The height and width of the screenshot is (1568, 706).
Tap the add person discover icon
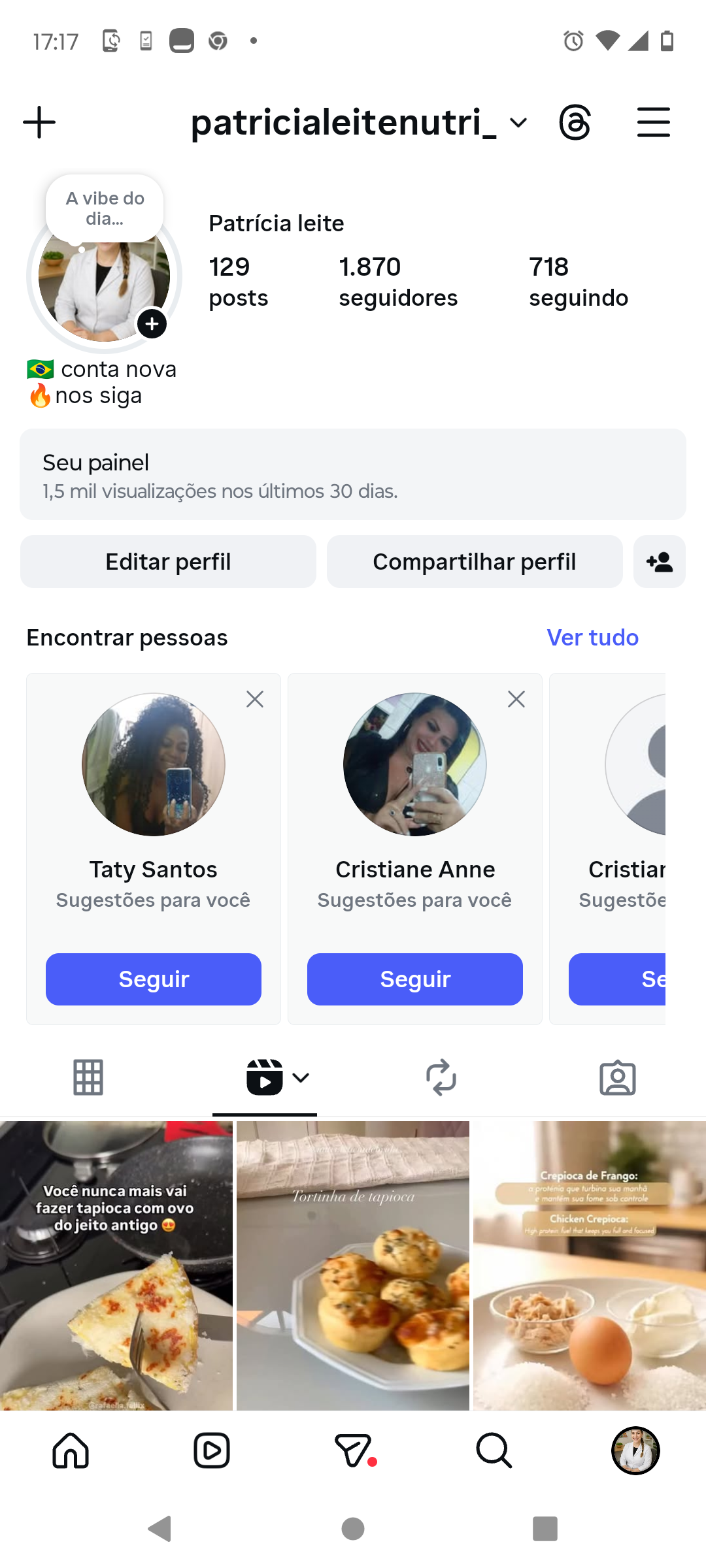(x=659, y=562)
